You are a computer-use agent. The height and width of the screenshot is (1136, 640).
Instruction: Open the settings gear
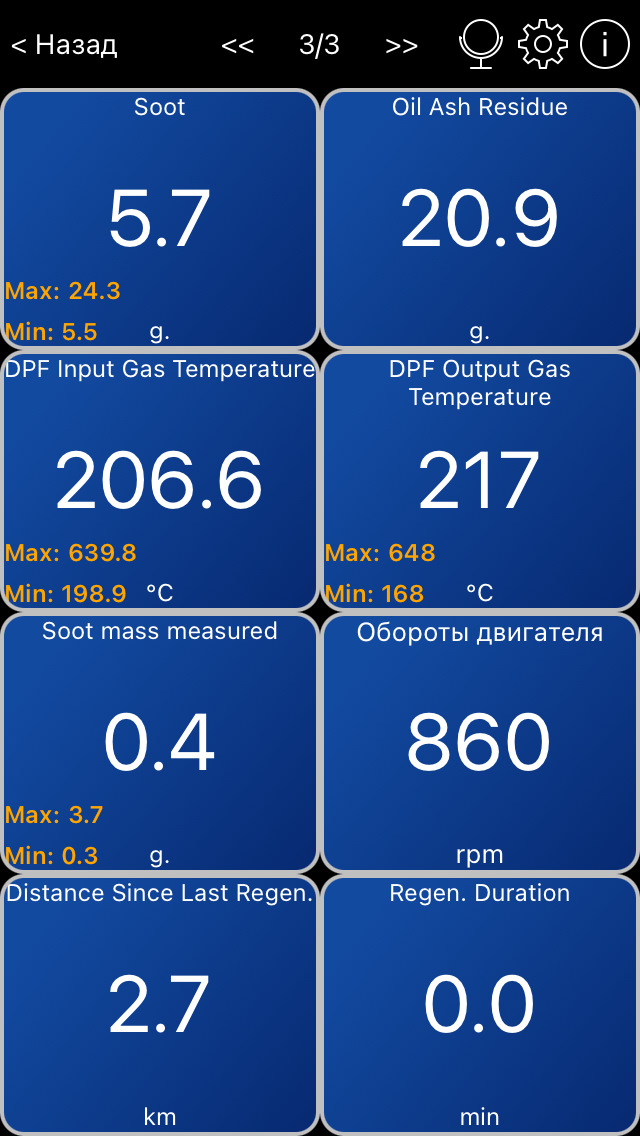click(543, 44)
